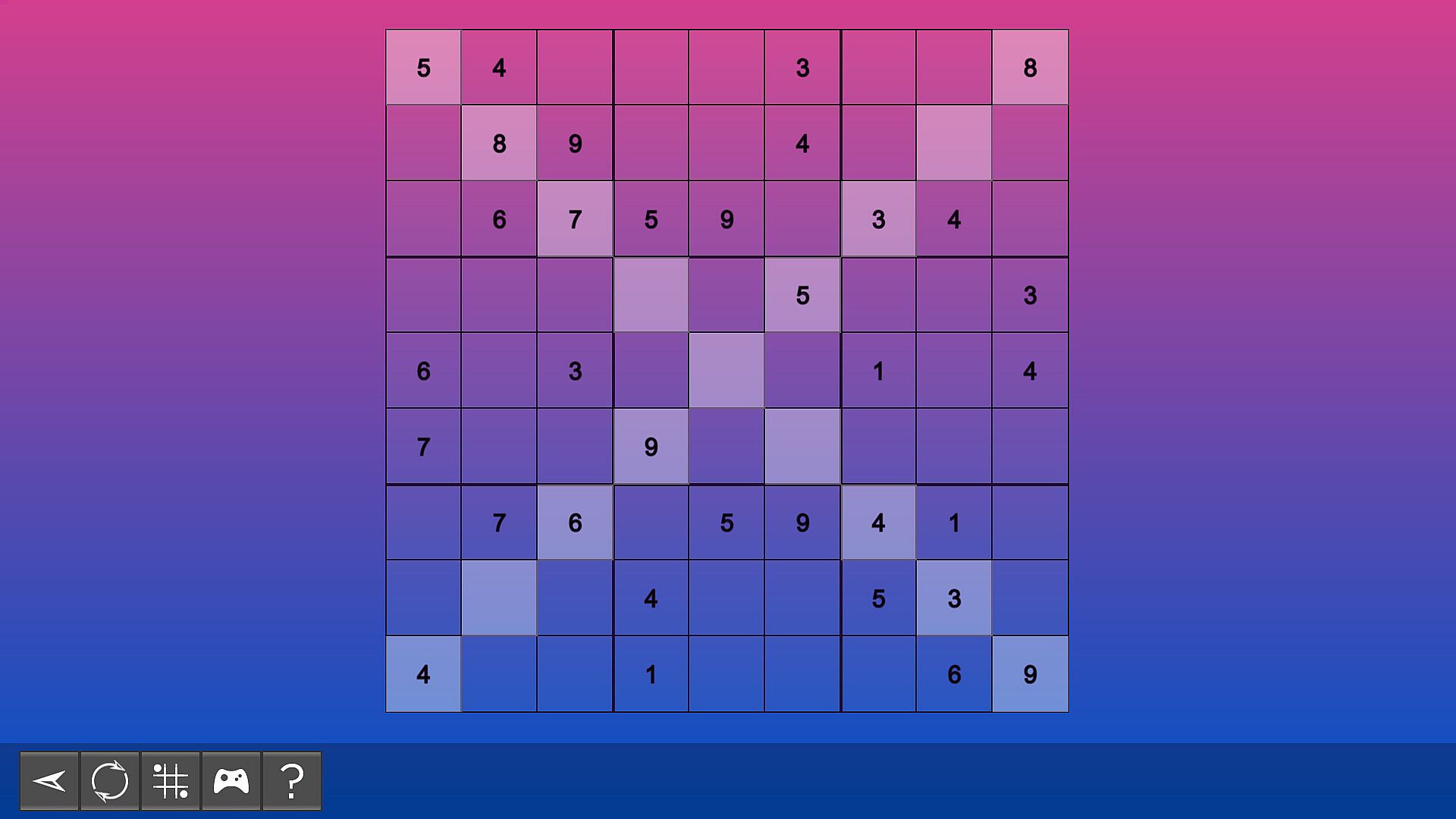Select the highlighted empty cell above the 4 in row three
1456x819 pixels.
coord(954,143)
